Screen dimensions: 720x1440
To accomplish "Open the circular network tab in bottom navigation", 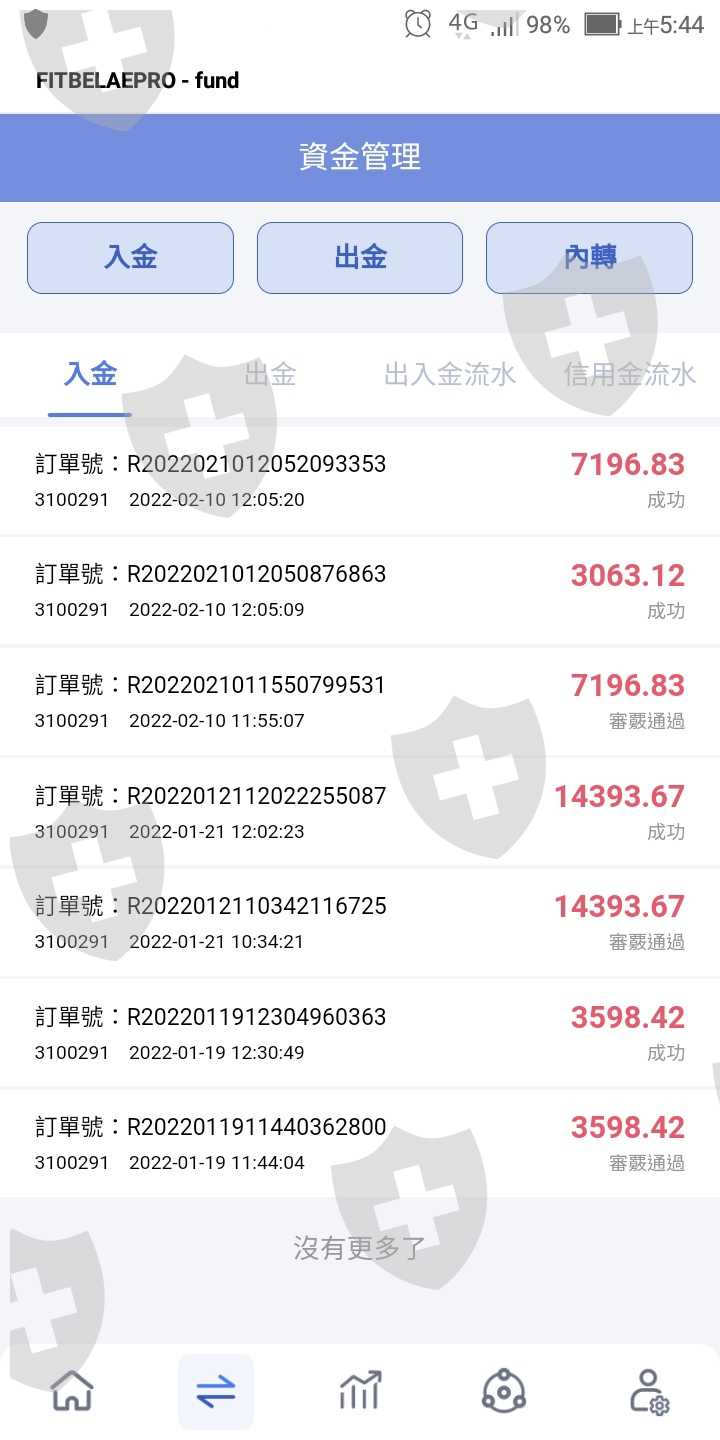I will tap(504, 1391).
